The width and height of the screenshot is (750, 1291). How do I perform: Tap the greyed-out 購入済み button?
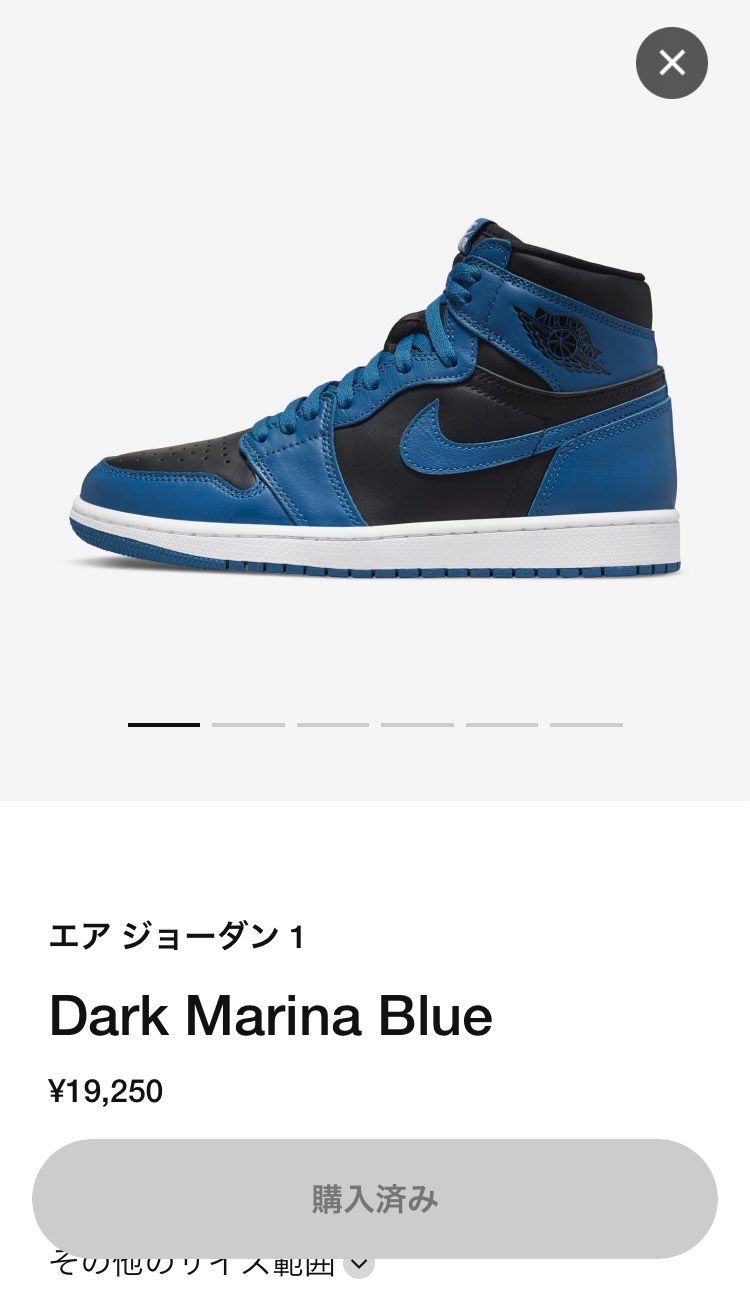(x=375, y=1198)
